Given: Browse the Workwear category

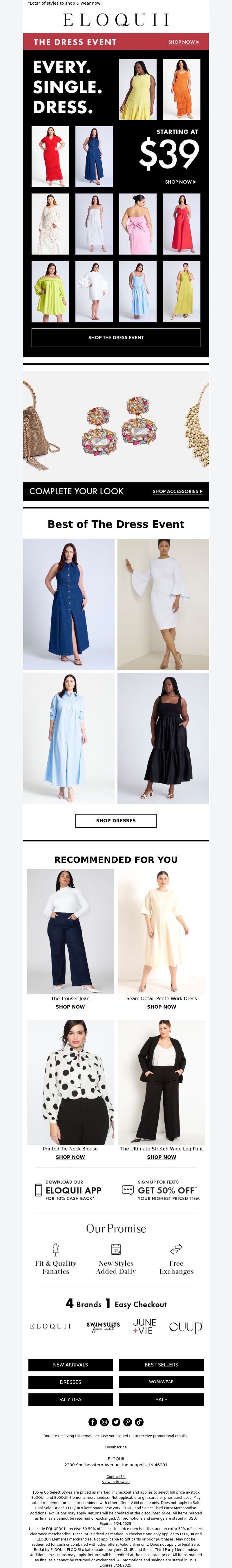Looking at the screenshot, I should click(x=161, y=1382).
